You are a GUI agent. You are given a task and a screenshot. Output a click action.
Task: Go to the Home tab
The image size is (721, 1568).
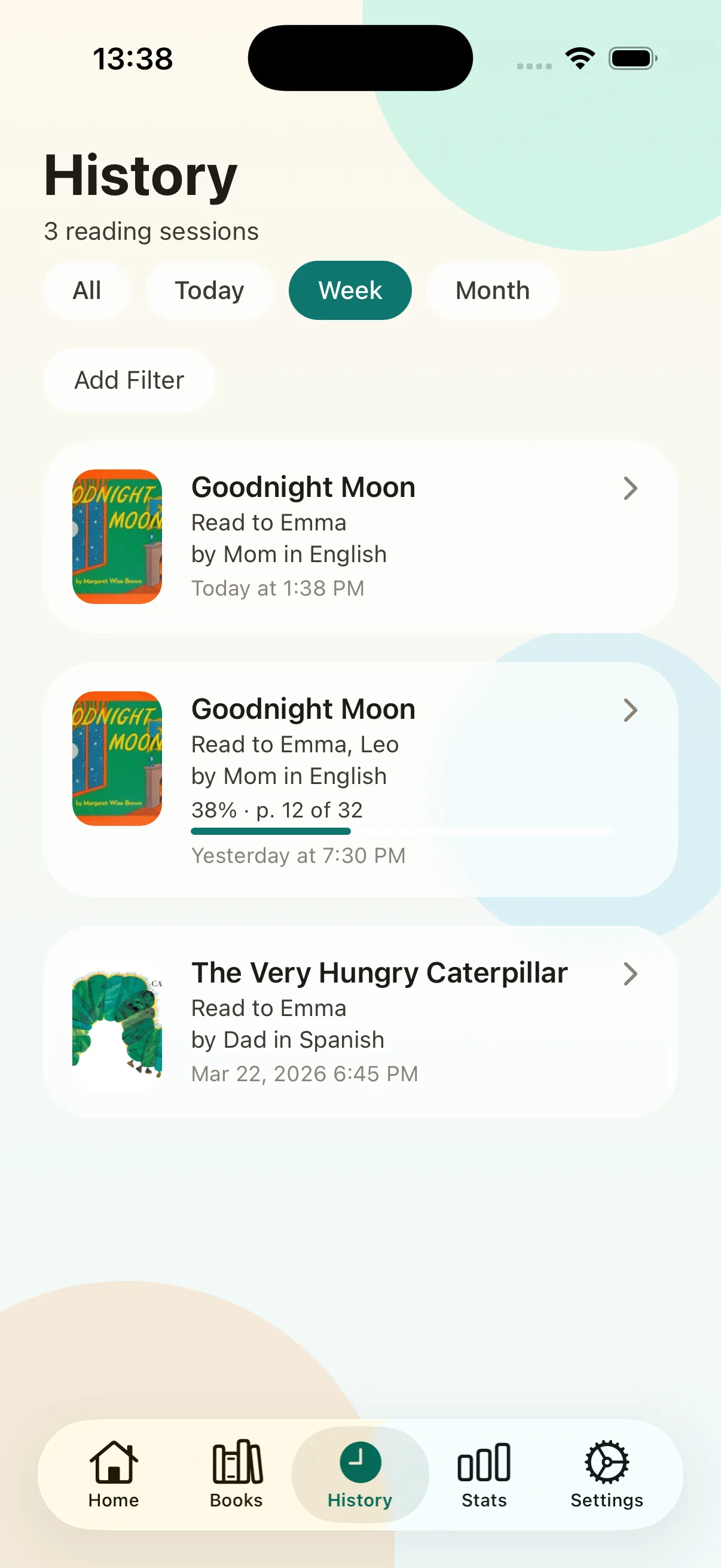point(114,1474)
